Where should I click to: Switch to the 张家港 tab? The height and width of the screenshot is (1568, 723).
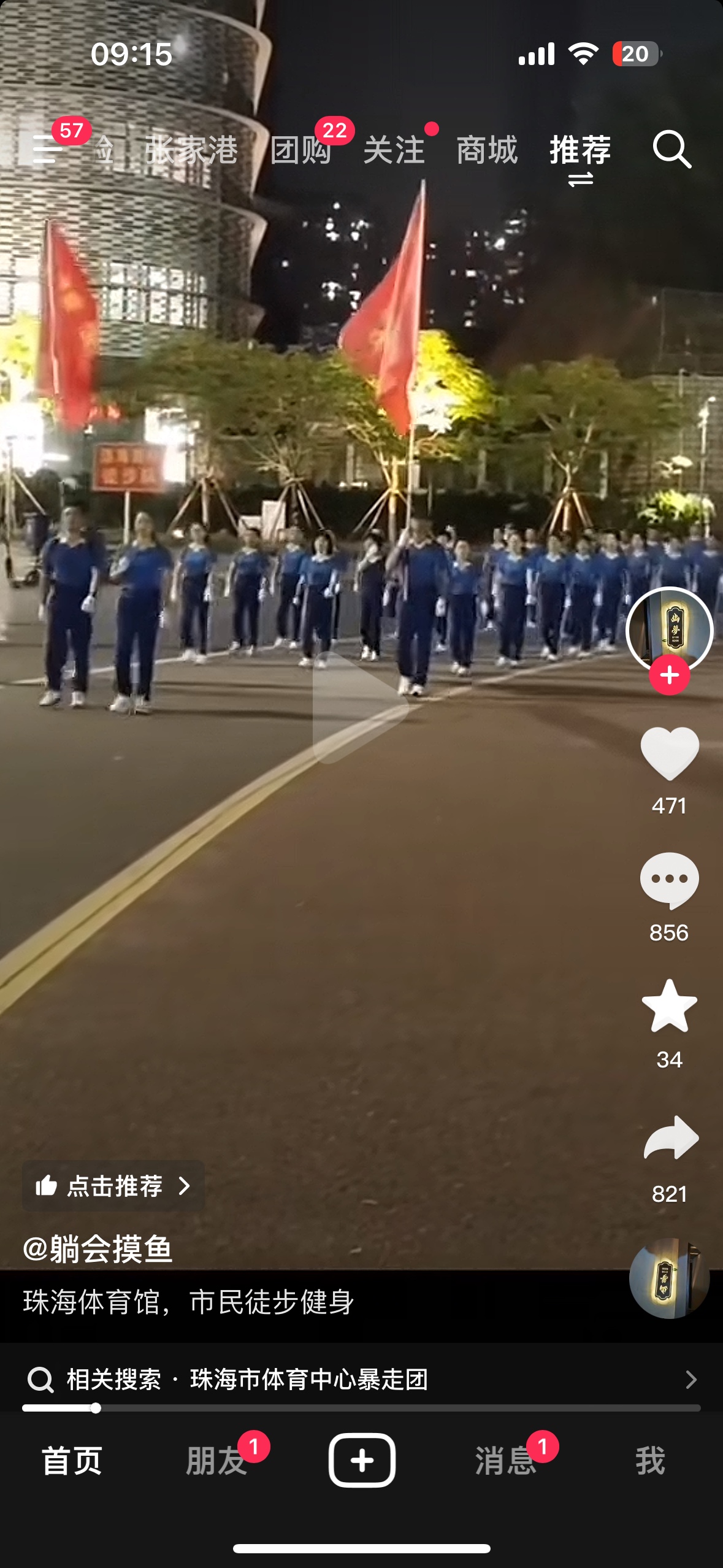coord(191,150)
